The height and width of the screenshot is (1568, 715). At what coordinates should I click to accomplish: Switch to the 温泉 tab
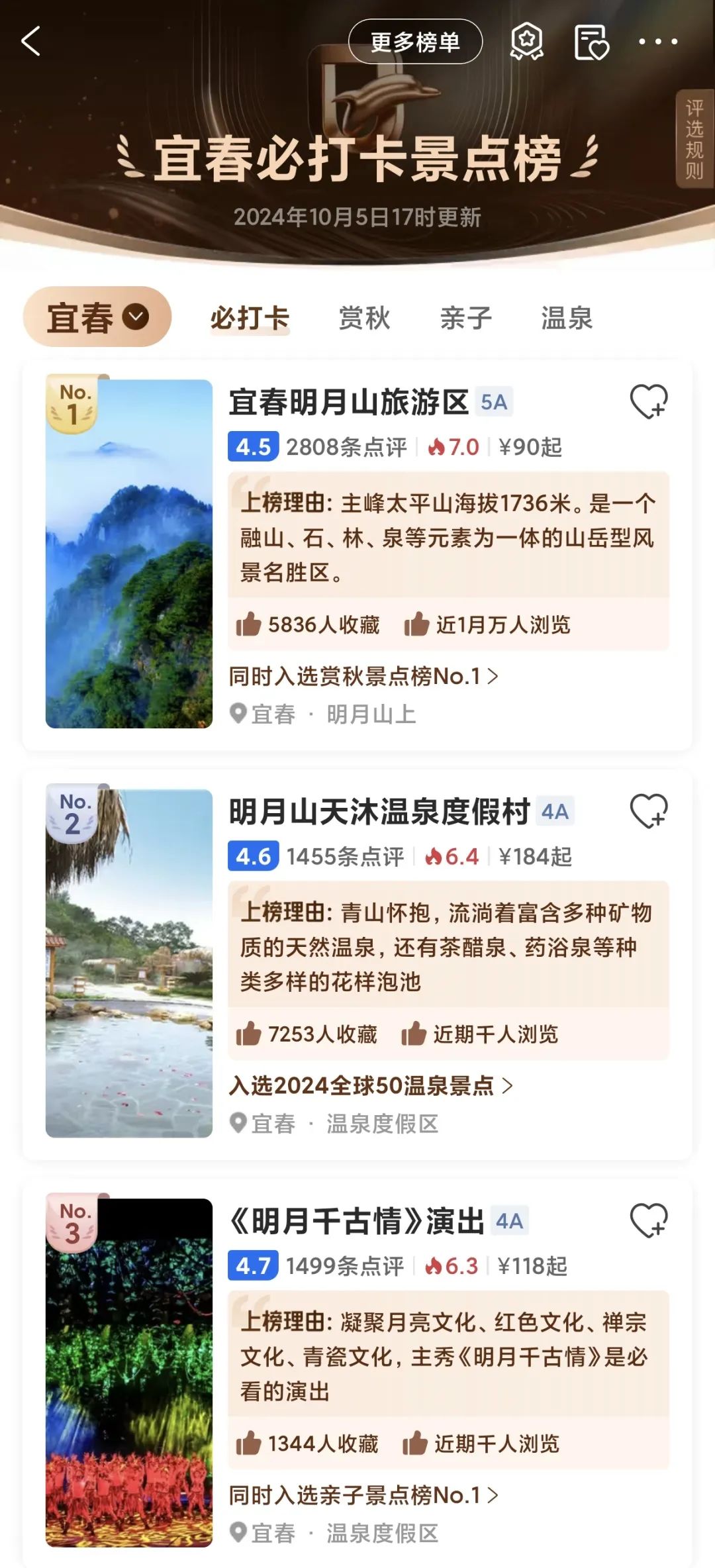coord(567,318)
